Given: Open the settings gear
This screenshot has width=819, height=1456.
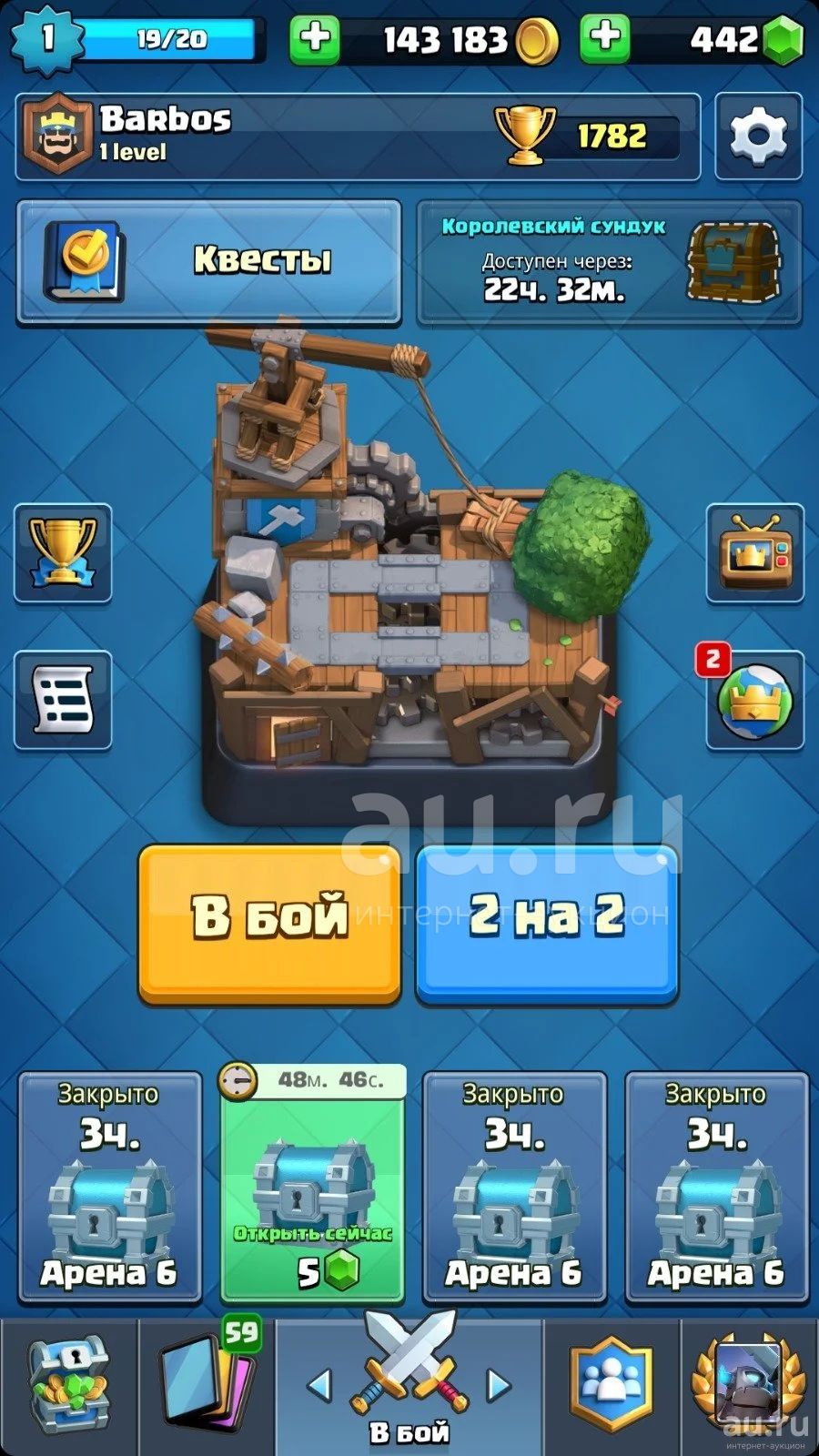Looking at the screenshot, I should (758, 136).
